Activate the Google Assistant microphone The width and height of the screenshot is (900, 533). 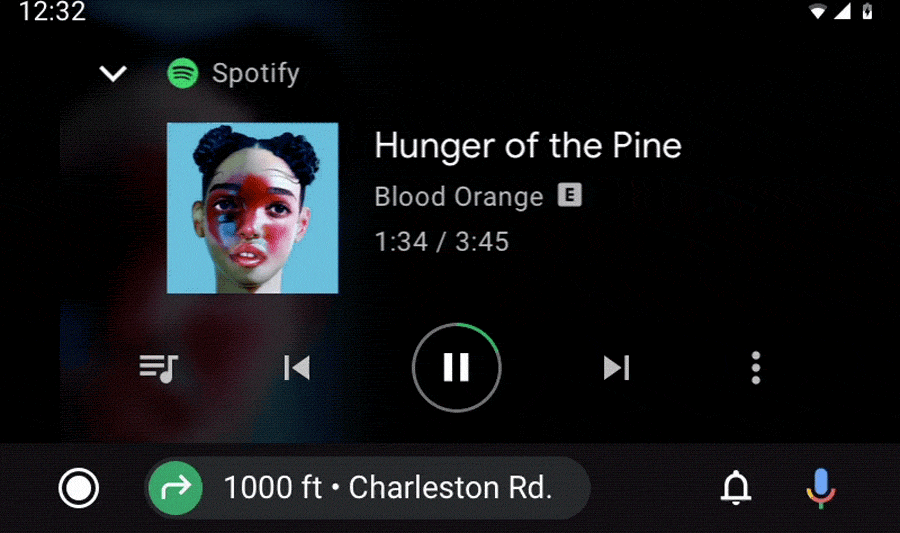point(821,488)
